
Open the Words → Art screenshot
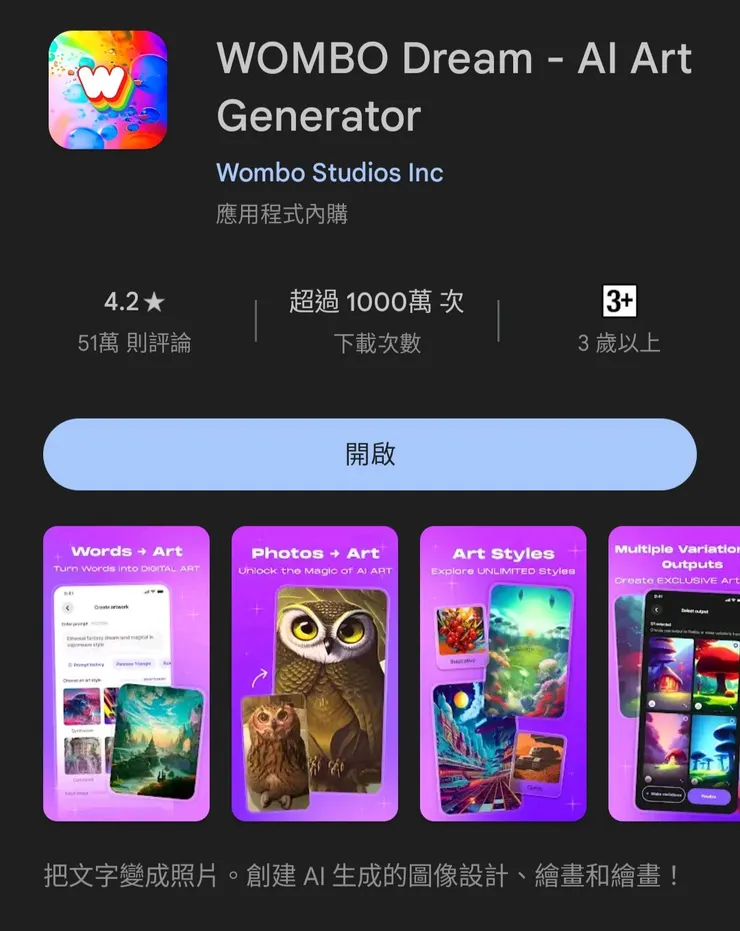click(x=126, y=673)
